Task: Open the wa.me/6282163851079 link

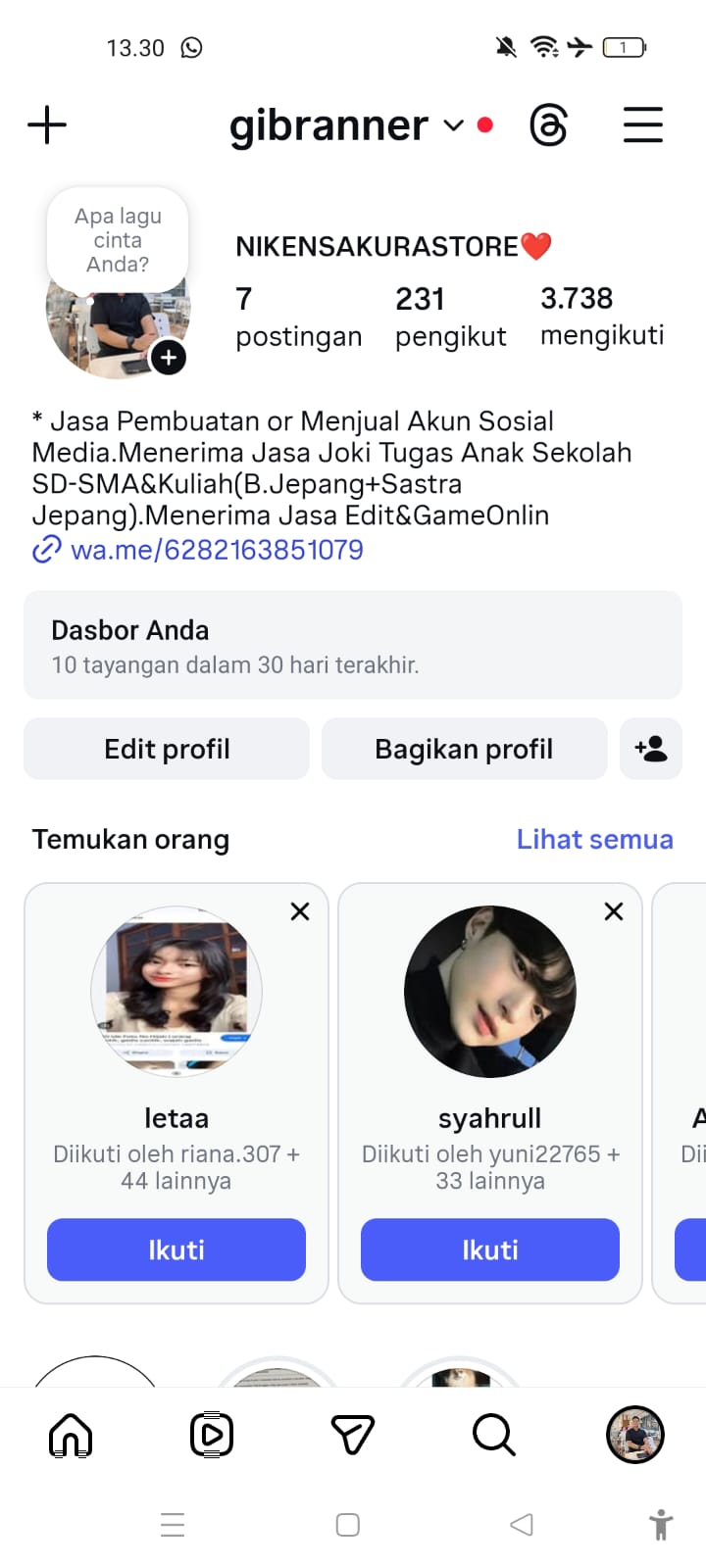Action: (216, 550)
